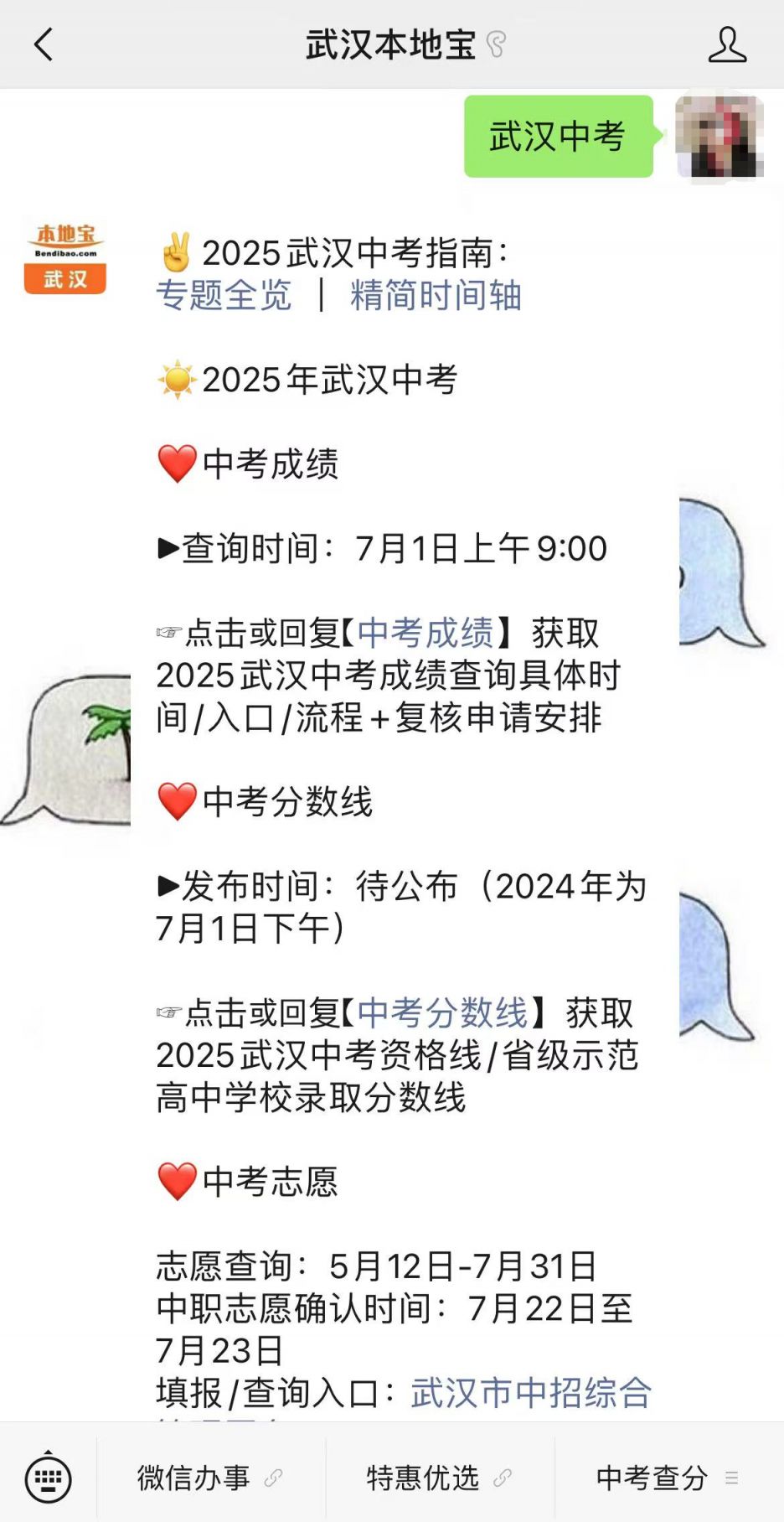Open the 专题全览 link
The image size is (784, 1522).
(224, 296)
